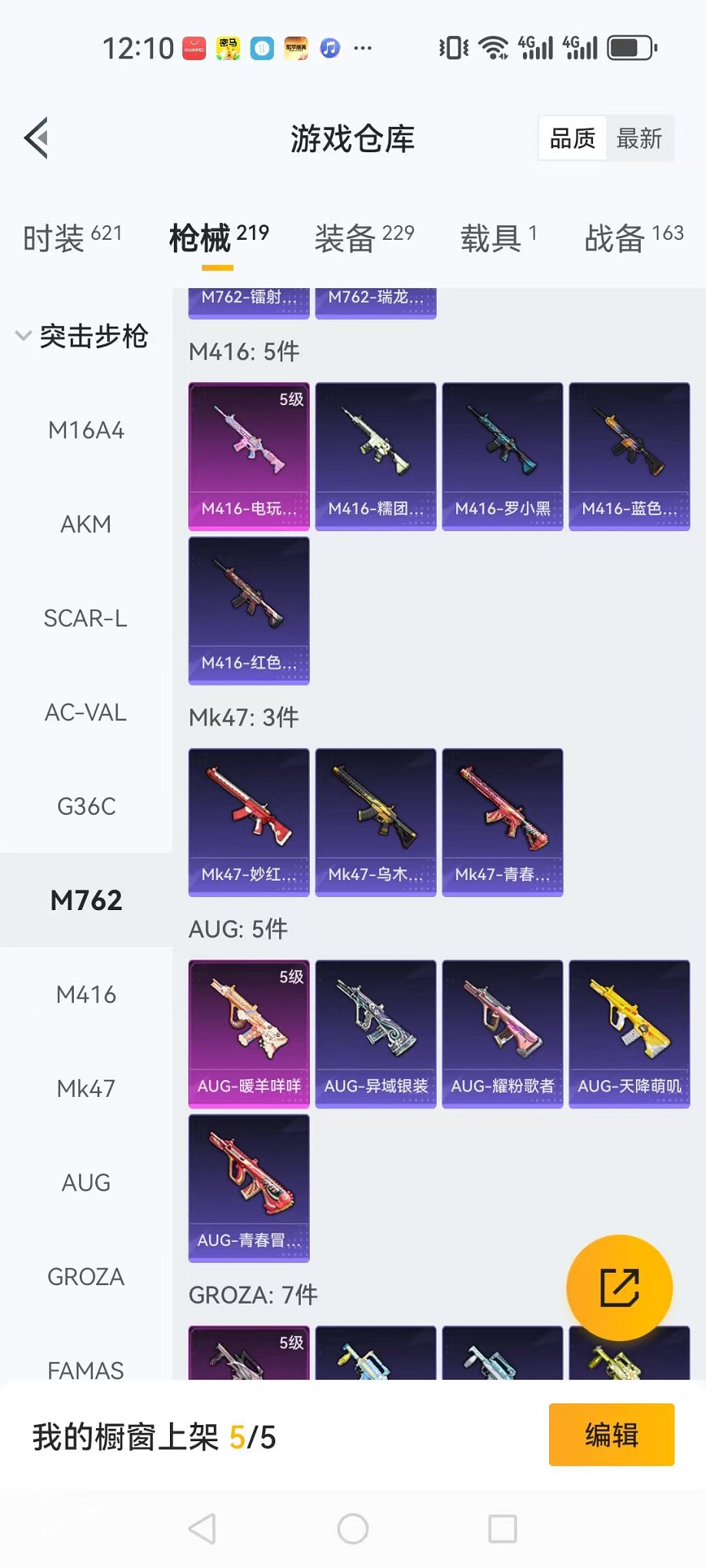The image size is (706, 1568).
Task: Select AKM in the sidebar
Action: (86, 524)
